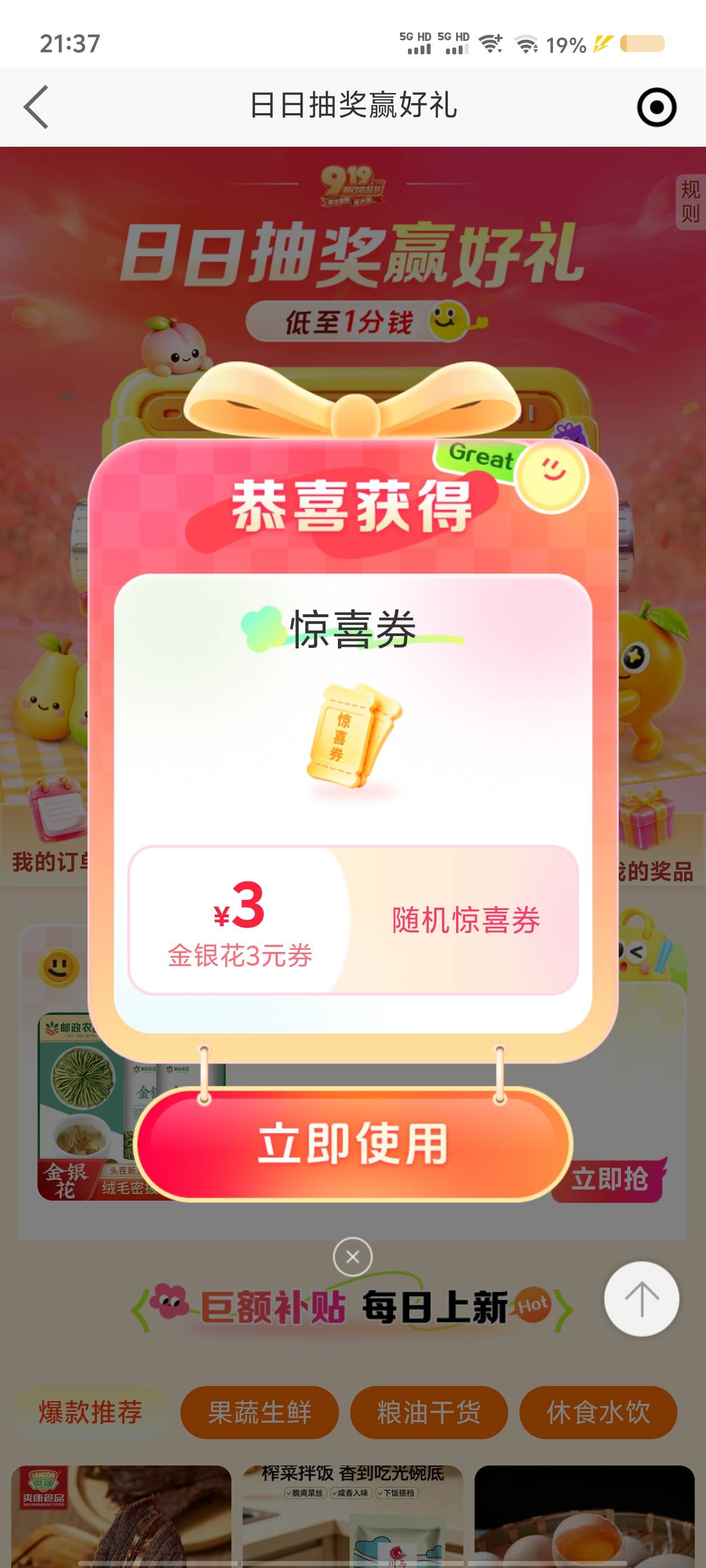Screen dimensions: 706x1568
Task: Open the mini-program target icon in header
Action: (x=656, y=108)
